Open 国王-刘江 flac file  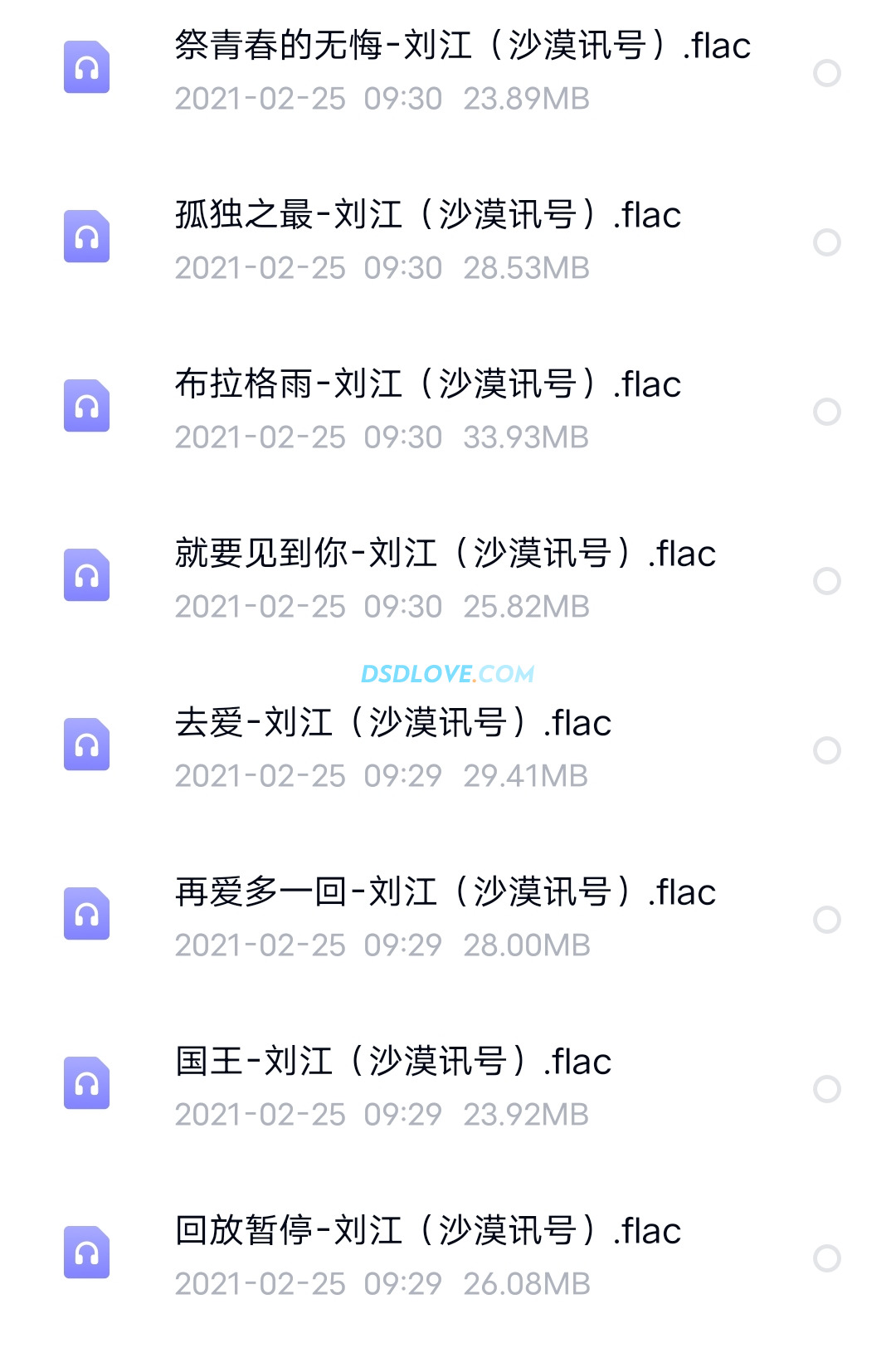pyautogui.click(x=392, y=1062)
